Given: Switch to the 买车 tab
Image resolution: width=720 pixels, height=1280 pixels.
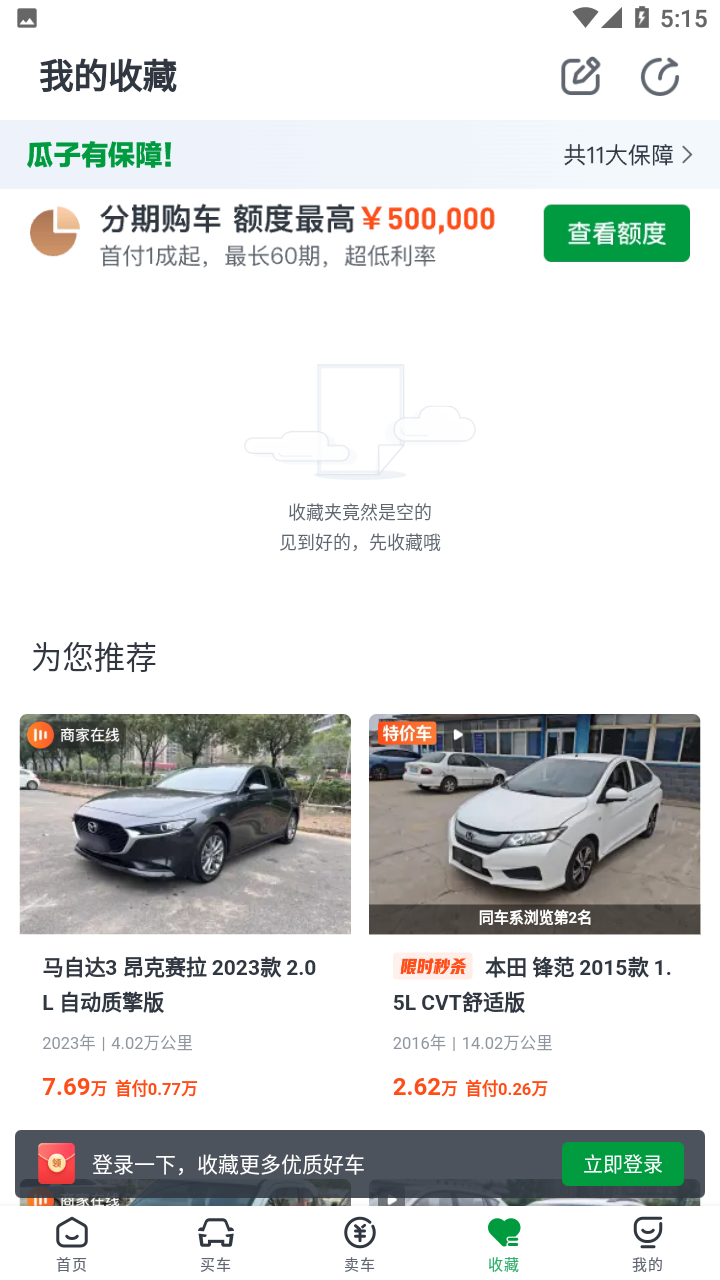Looking at the screenshot, I should pyautogui.click(x=216, y=1244).
